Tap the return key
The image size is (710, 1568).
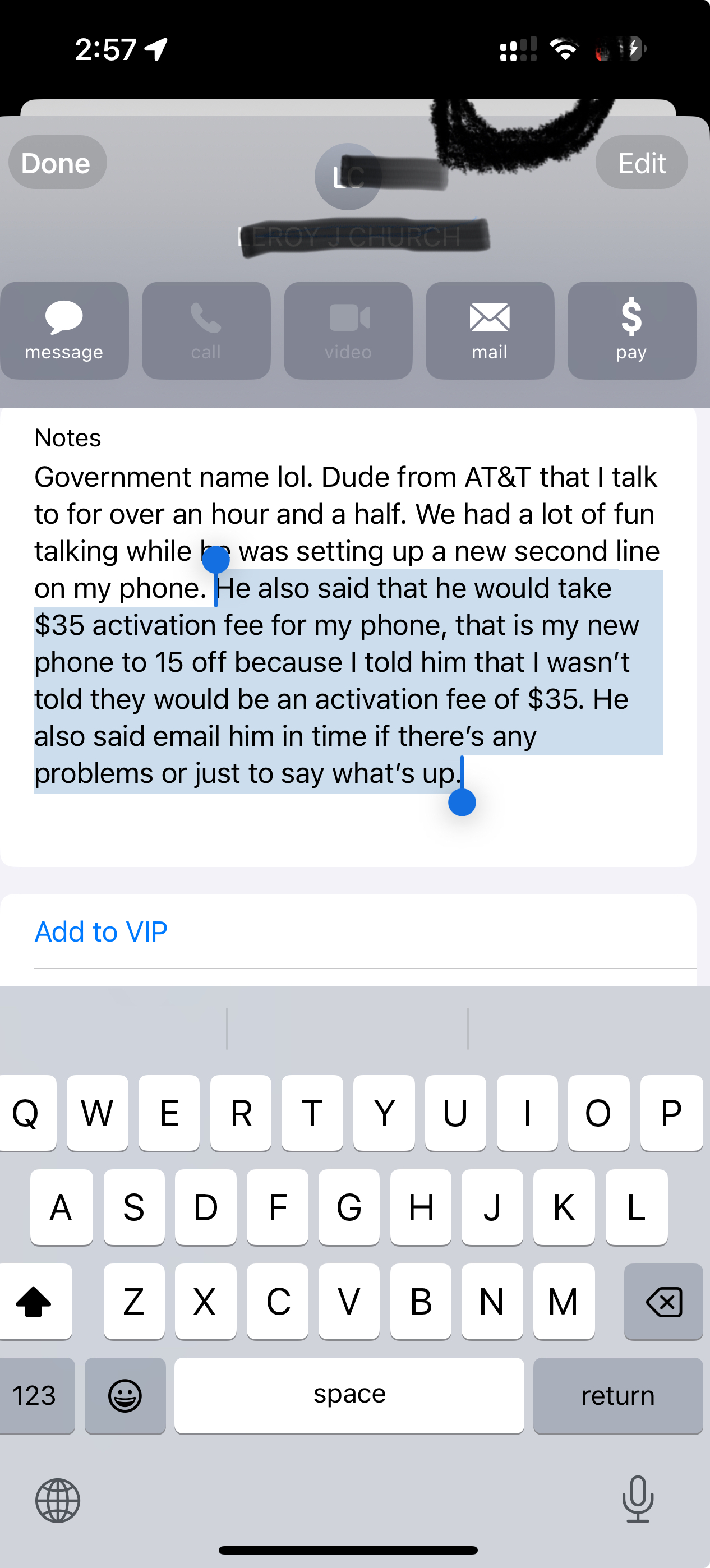[x=617, y=1395]
